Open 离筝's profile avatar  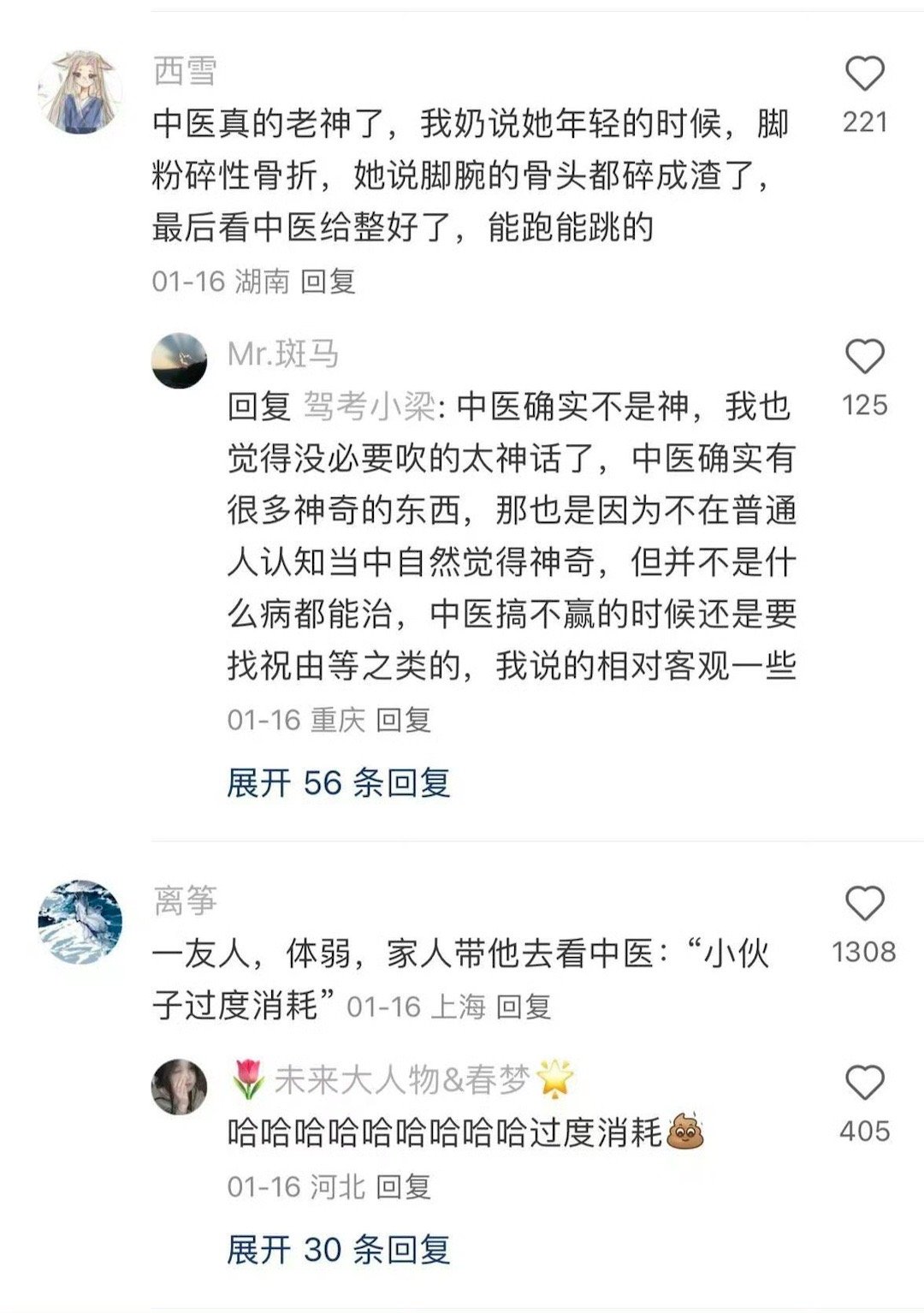(81, 918)
